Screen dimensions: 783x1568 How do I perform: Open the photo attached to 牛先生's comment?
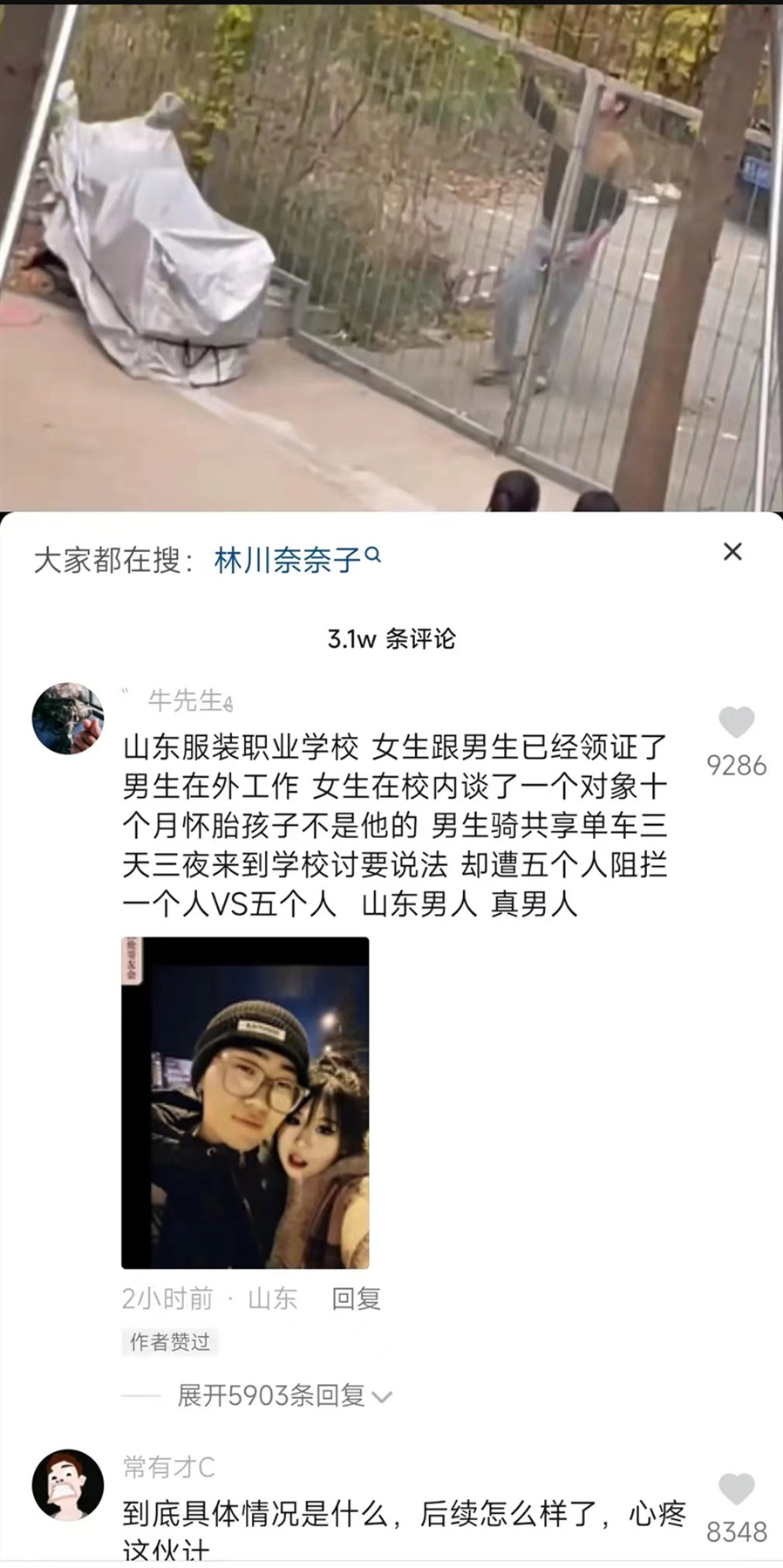click(245, 1102)
